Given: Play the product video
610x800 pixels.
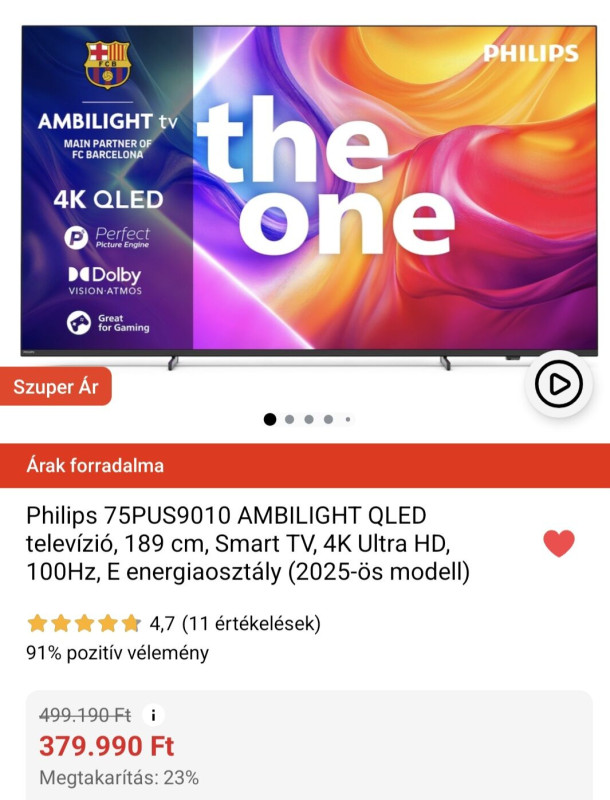Looking at the screenshot, I should click(x=558, y=383).
